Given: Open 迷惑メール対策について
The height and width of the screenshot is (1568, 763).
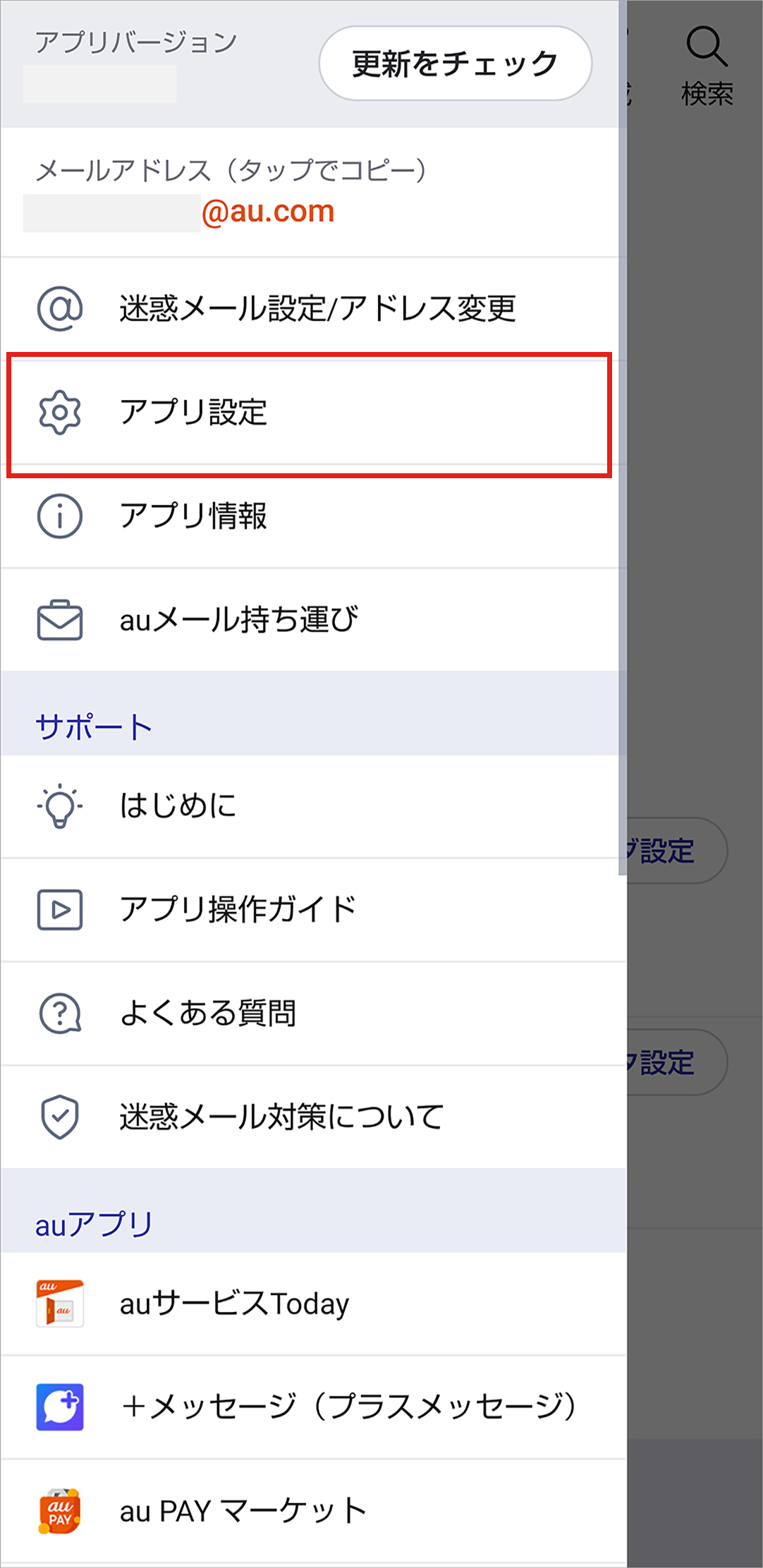Looking at the screenshot, I should [310, 1117].
